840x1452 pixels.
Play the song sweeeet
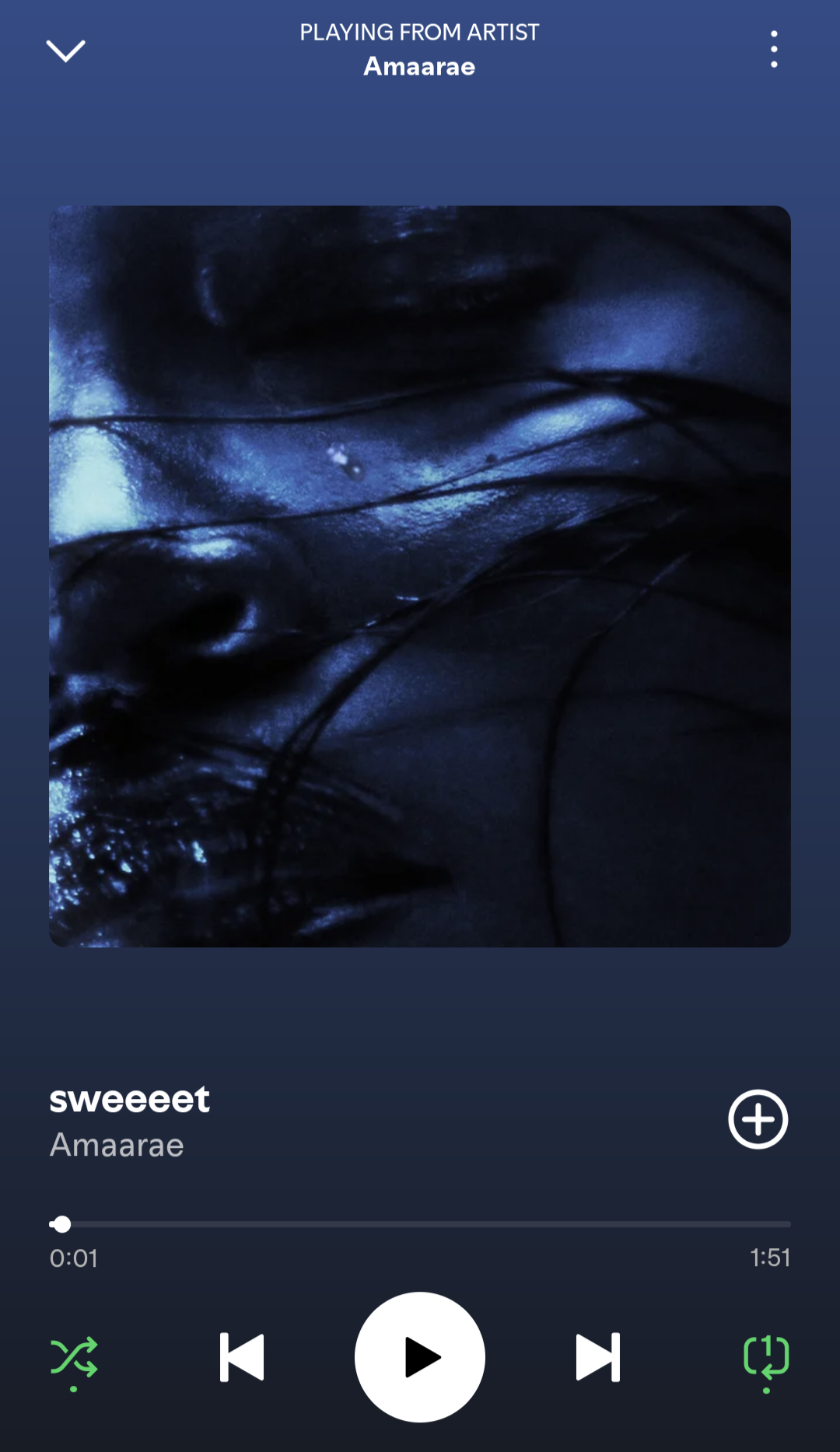pos(420,1357)
